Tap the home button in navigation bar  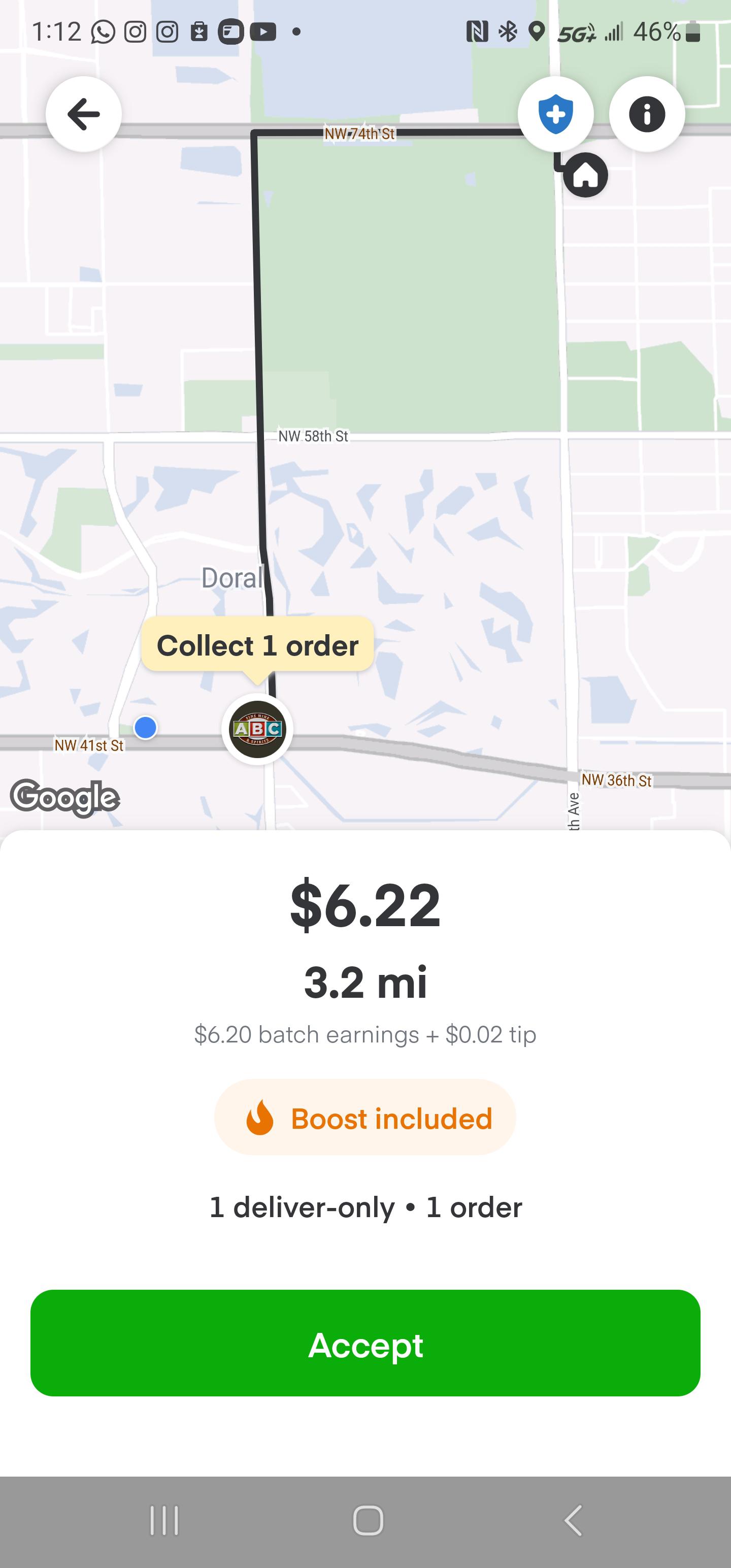point(365,1518)
